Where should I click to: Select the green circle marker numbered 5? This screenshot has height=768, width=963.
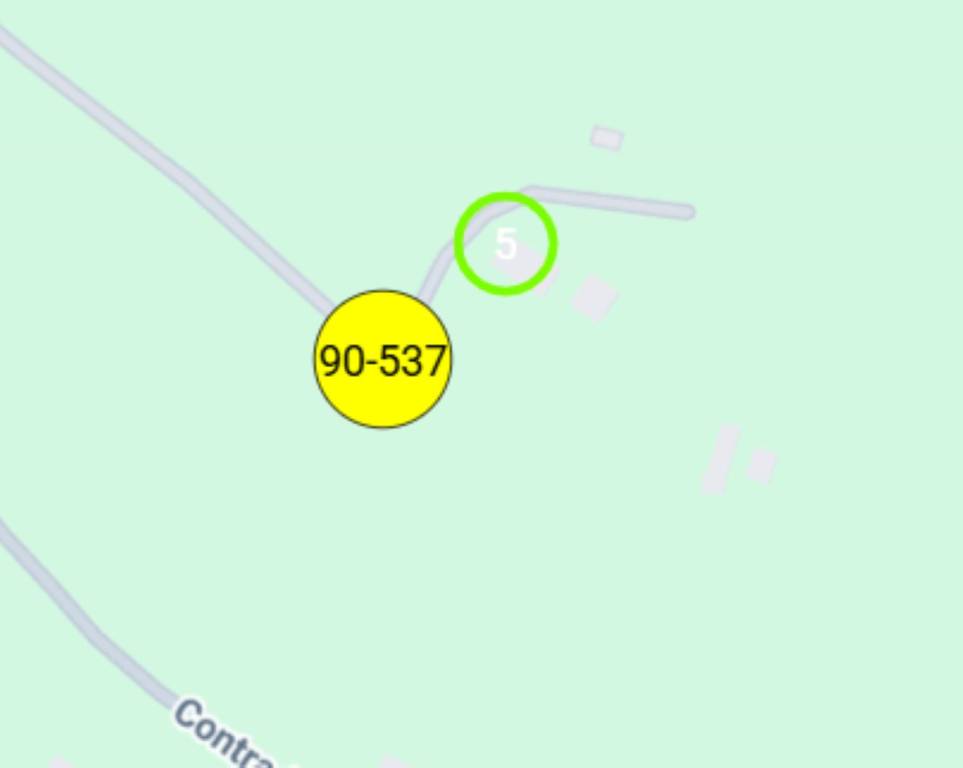tap(505, 244)
